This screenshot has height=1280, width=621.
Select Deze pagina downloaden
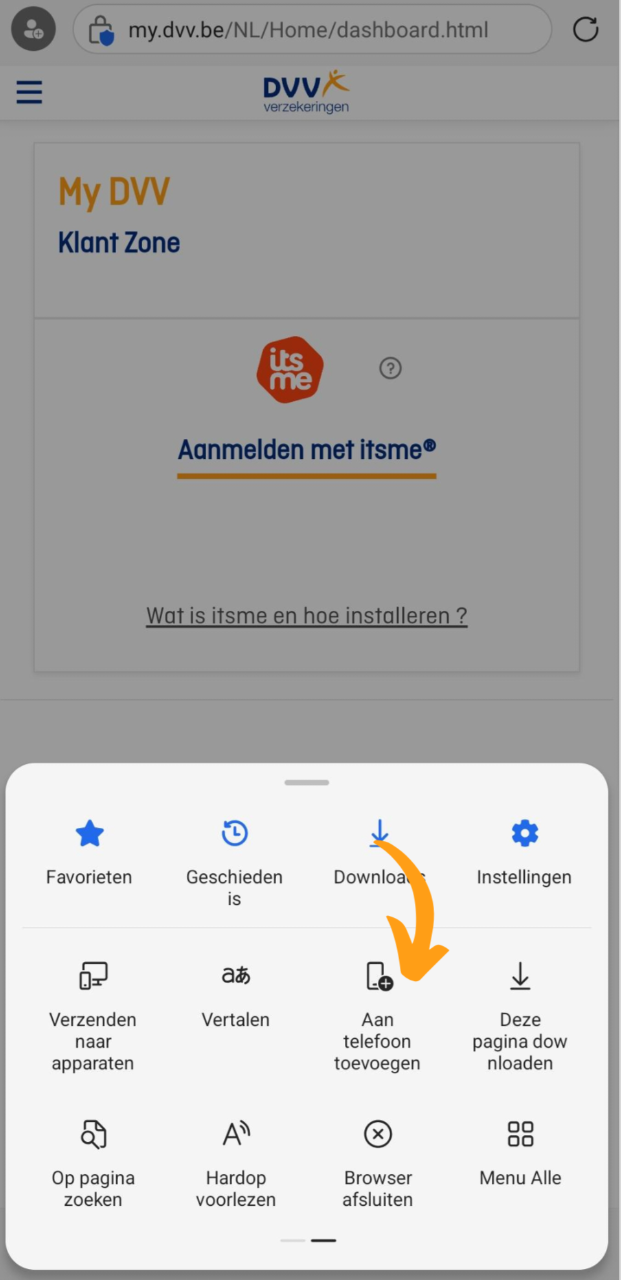click(520, 1013)
